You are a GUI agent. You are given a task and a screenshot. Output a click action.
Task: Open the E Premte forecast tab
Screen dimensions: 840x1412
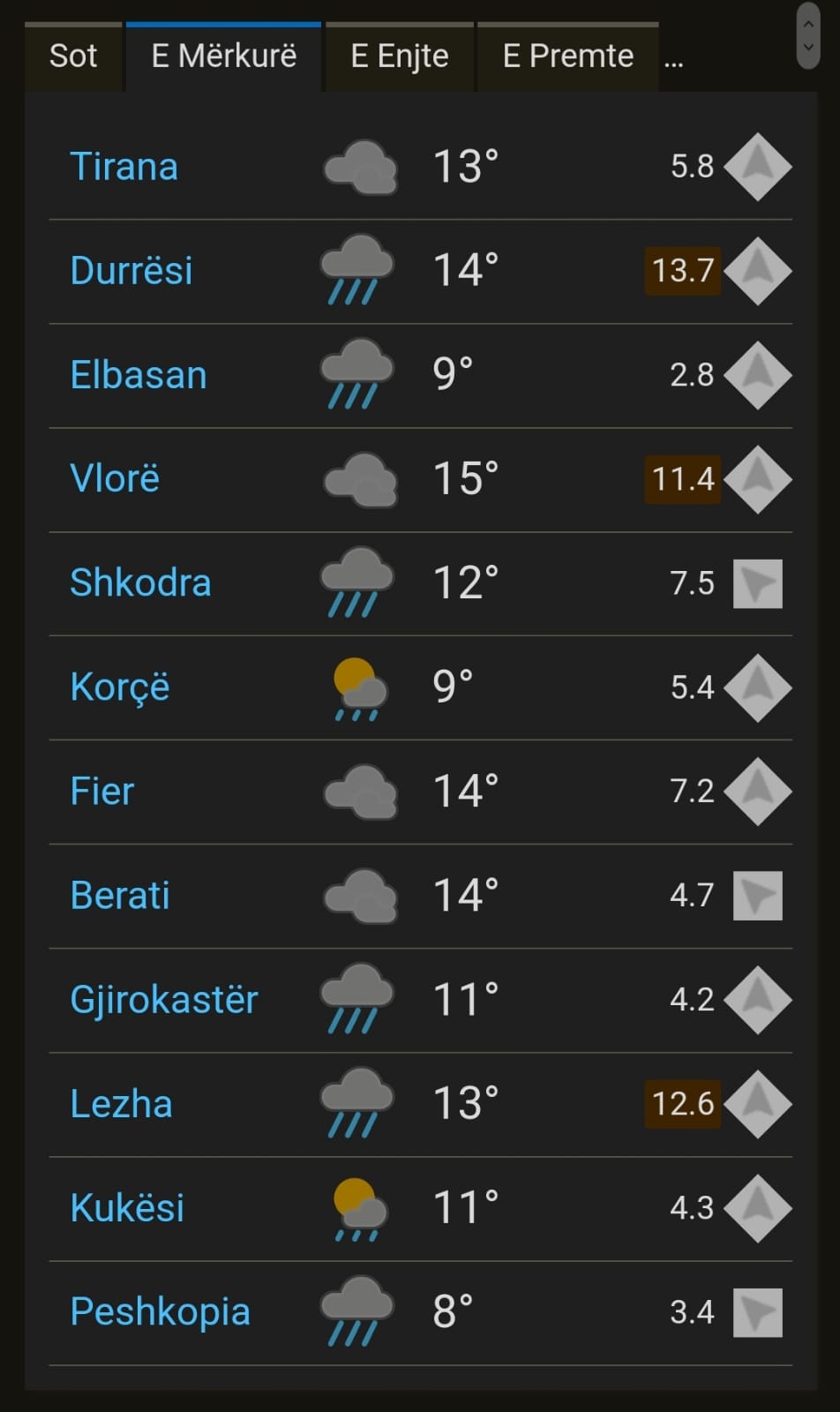pos(568,56)
